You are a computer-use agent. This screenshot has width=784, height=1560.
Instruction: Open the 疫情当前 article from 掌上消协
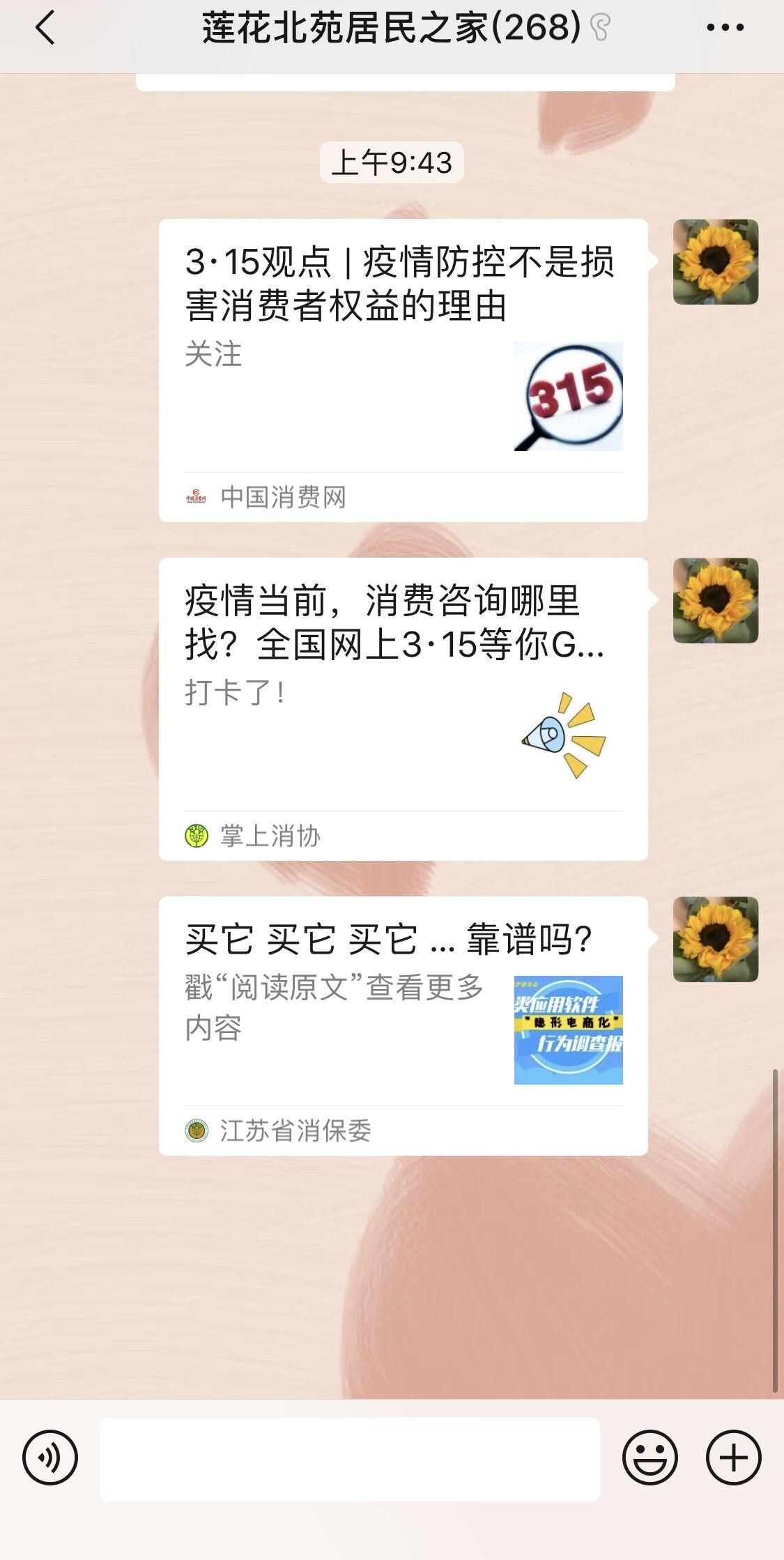tap(403, 709)
